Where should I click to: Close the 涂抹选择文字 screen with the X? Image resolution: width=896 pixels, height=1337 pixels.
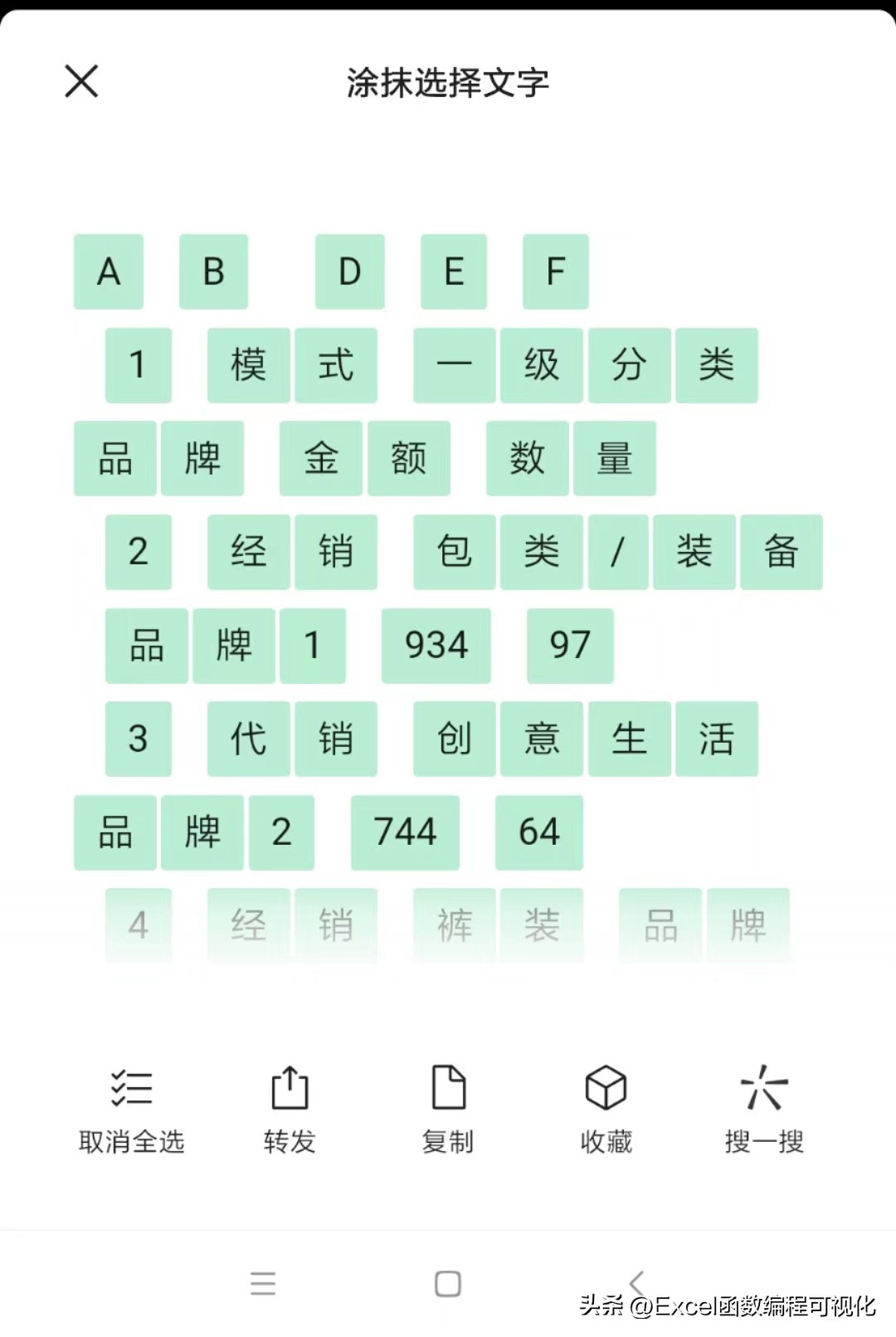pyautogui.click(x=80, y=81)
